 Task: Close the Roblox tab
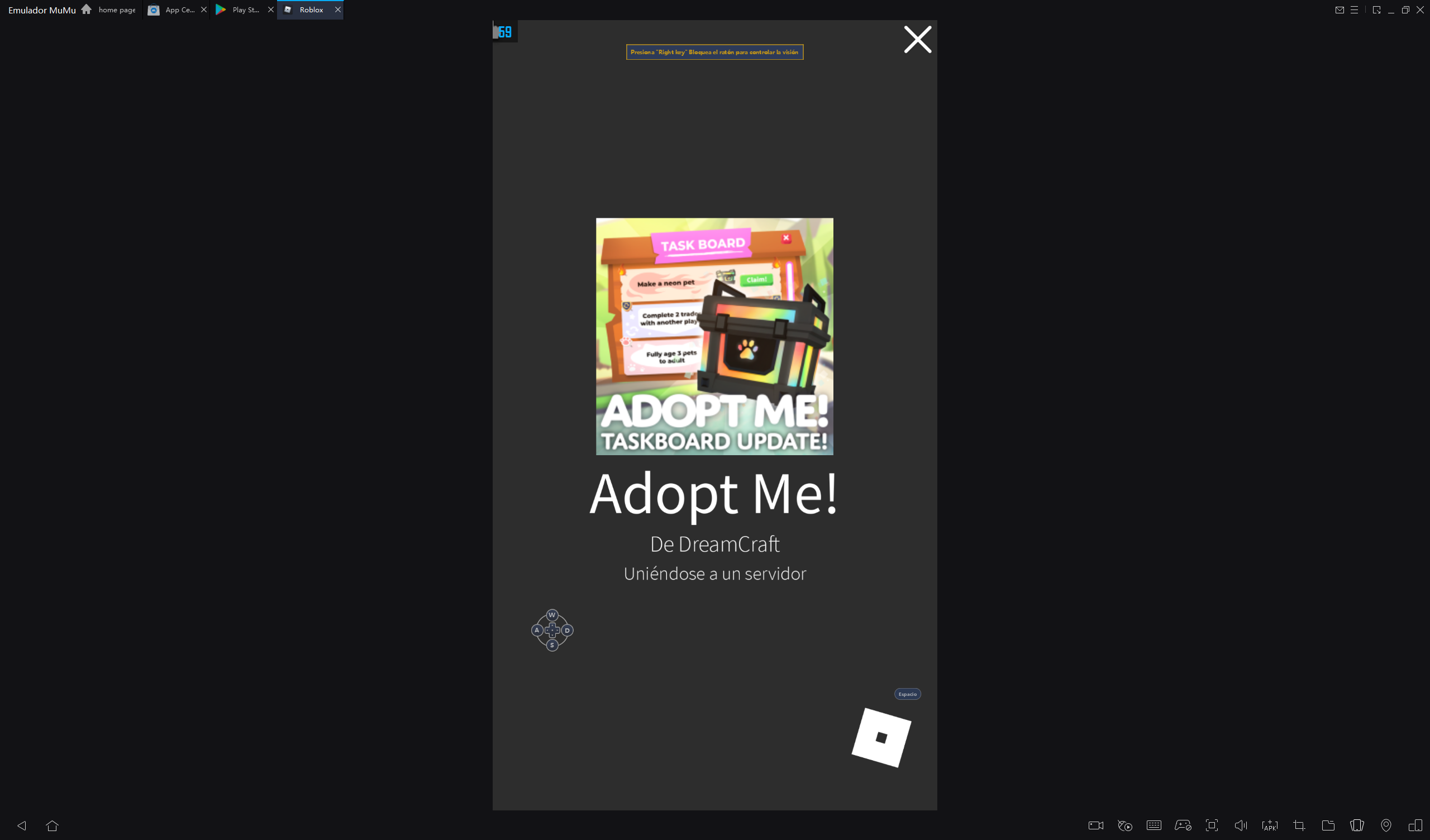click(x=337, y=9)
